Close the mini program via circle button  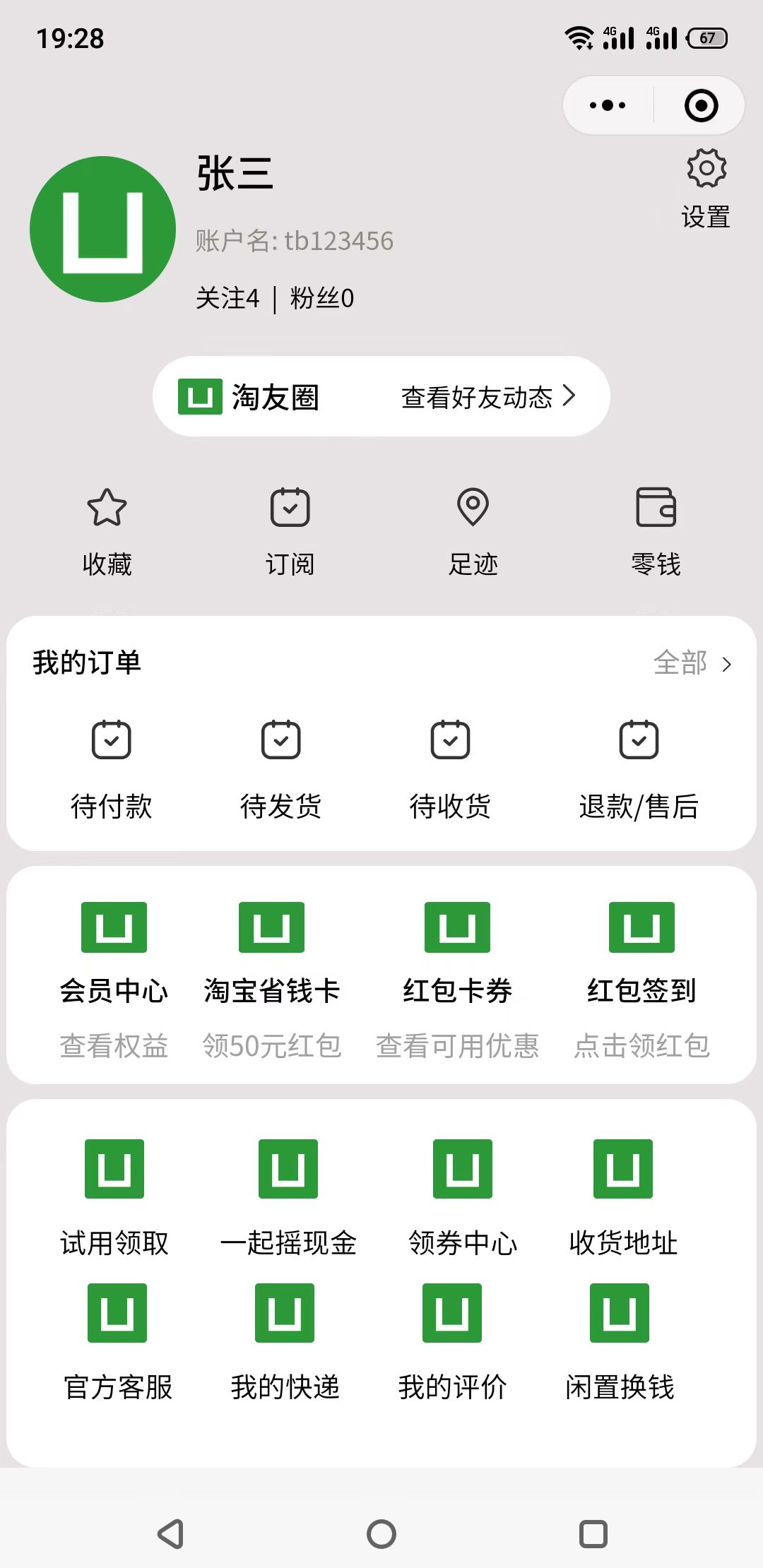coord(701,106)
